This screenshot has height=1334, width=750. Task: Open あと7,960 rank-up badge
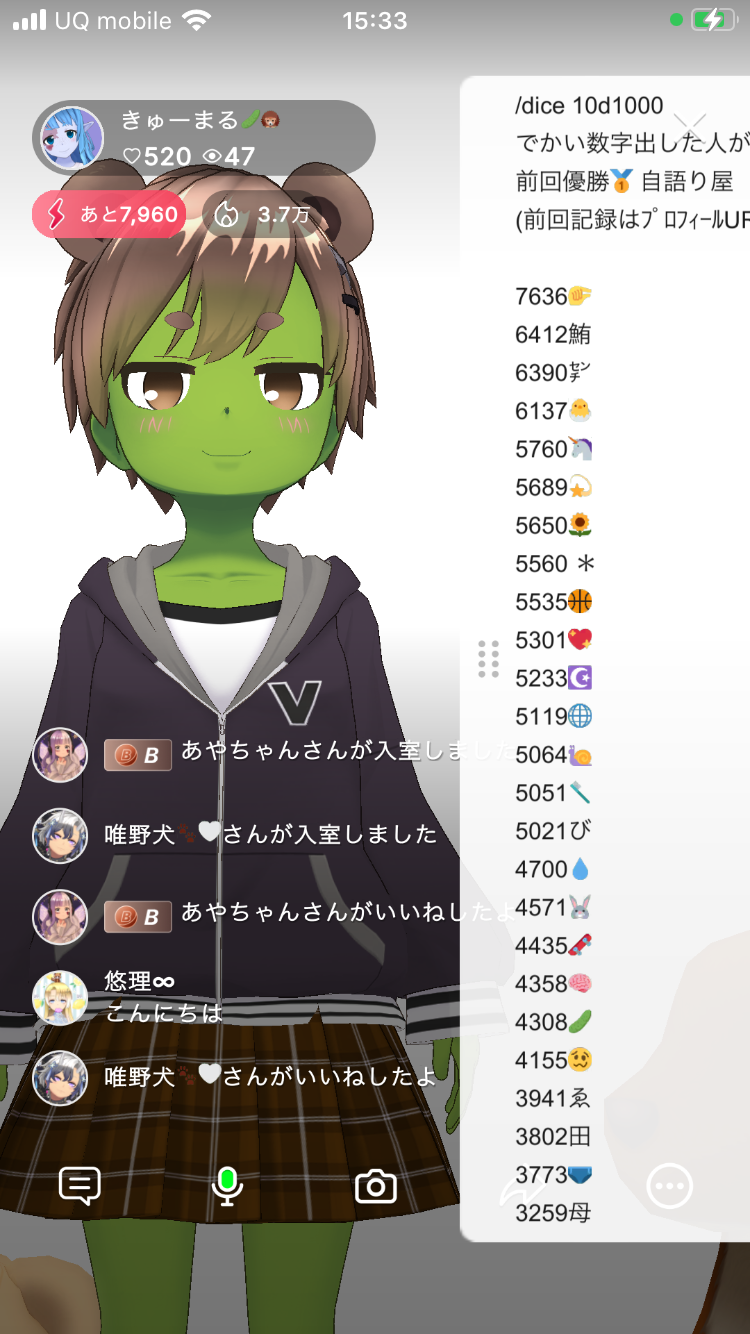coord(109,214)
